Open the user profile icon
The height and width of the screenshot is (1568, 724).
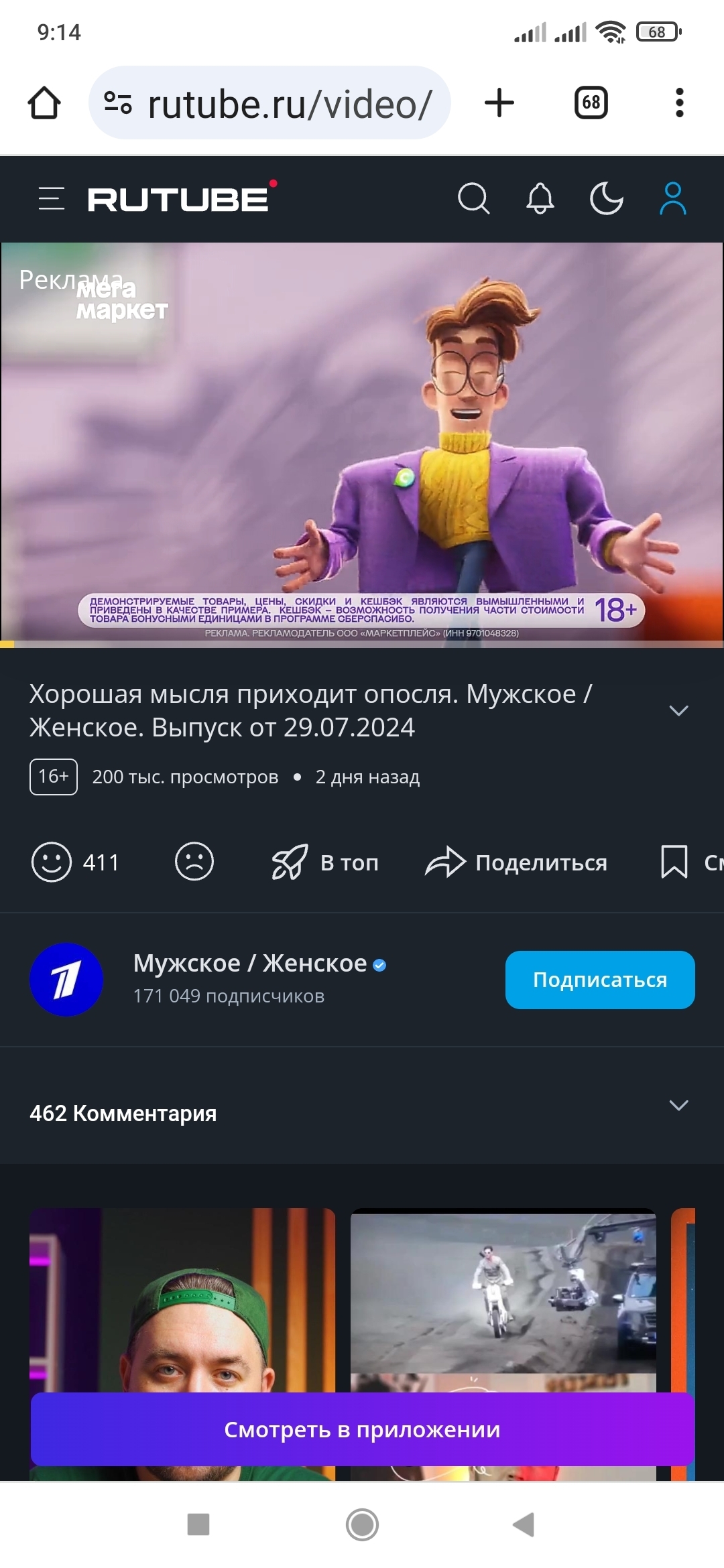coord(672,198)
